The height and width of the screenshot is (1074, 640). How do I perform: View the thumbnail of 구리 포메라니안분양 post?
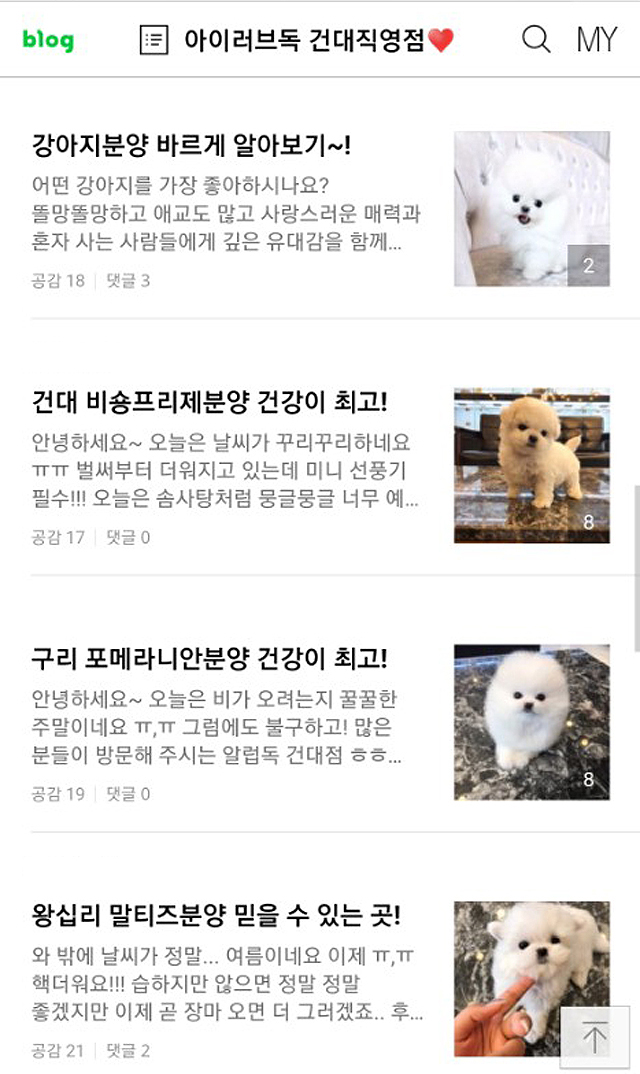[x=531, y=722]
